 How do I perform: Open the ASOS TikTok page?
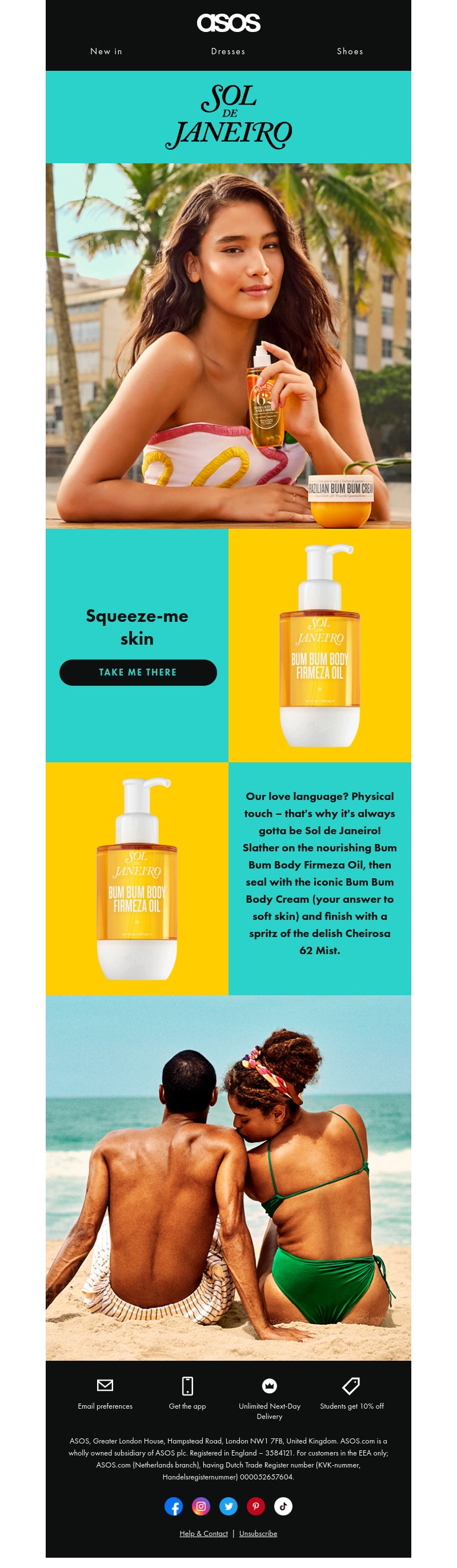click(283, 1506)
